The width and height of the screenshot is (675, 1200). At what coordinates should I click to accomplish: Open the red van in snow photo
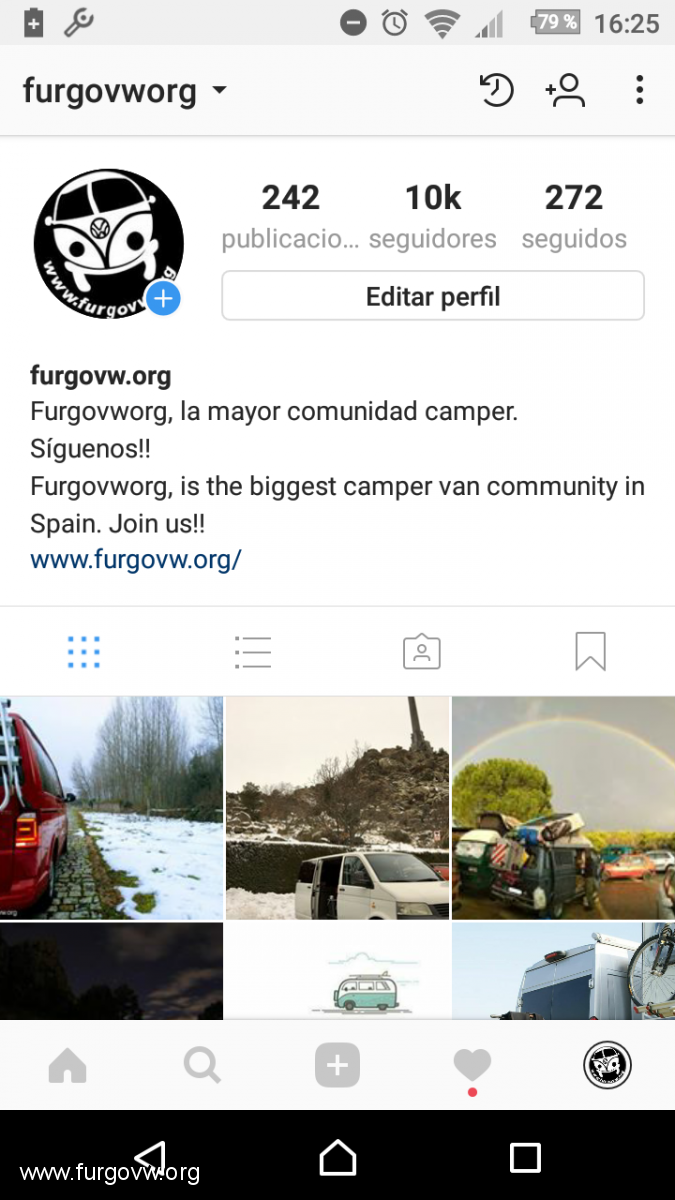tap(111, 808)
